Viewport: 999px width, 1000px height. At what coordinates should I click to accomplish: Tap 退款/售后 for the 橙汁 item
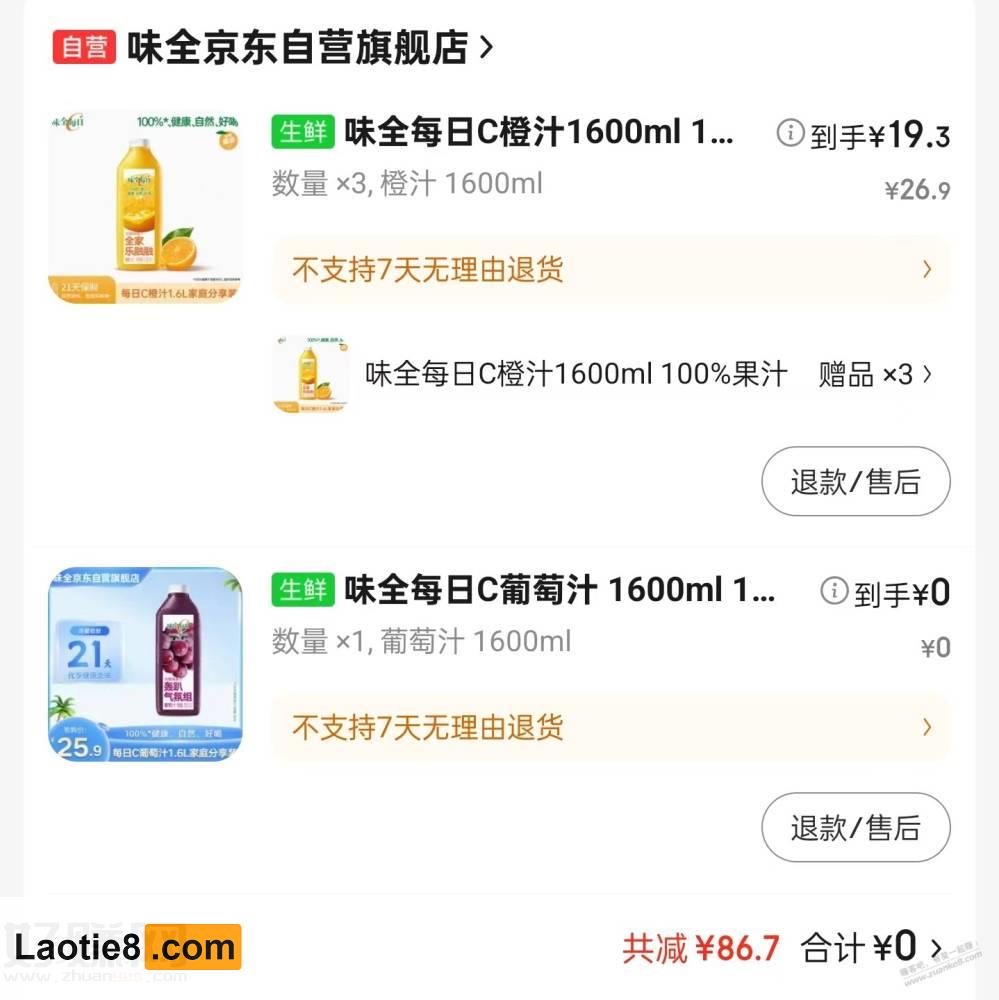click(855, 482)
